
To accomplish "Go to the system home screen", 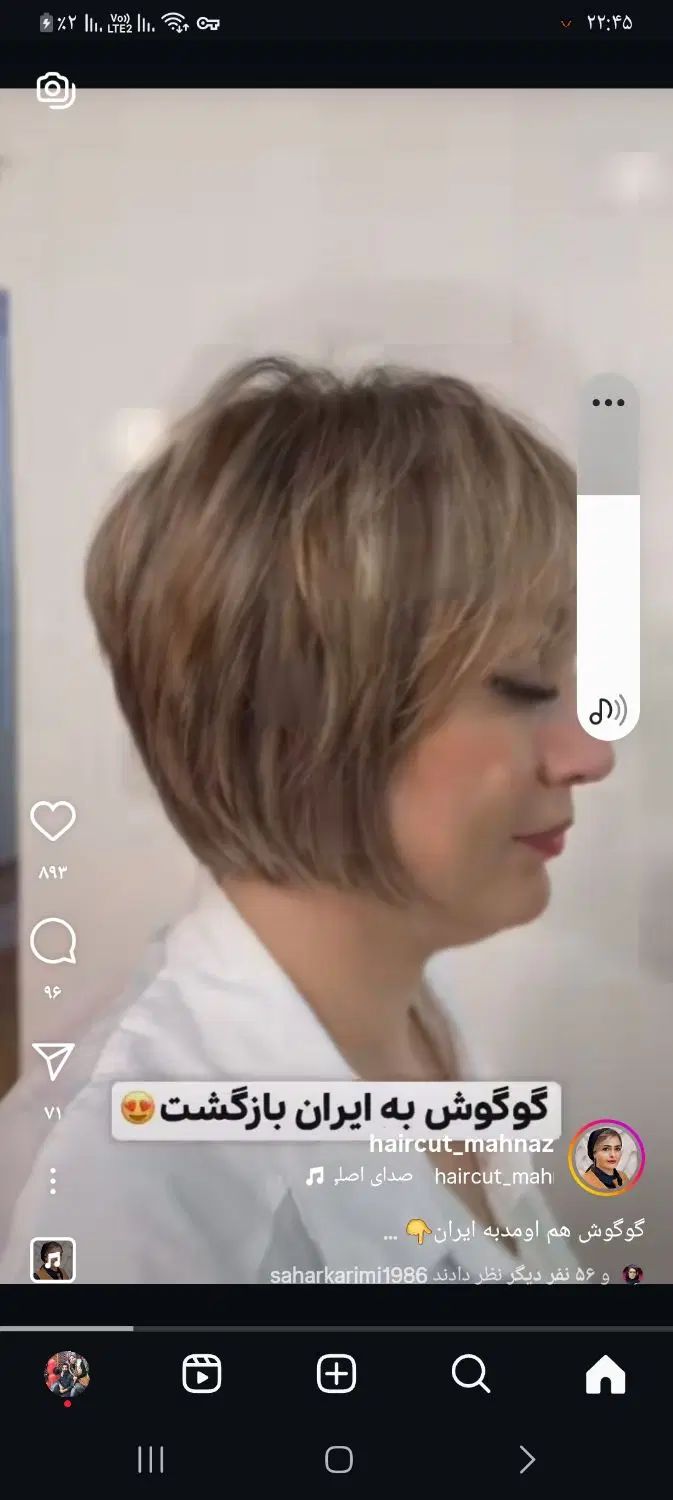I will (339, 1460).
